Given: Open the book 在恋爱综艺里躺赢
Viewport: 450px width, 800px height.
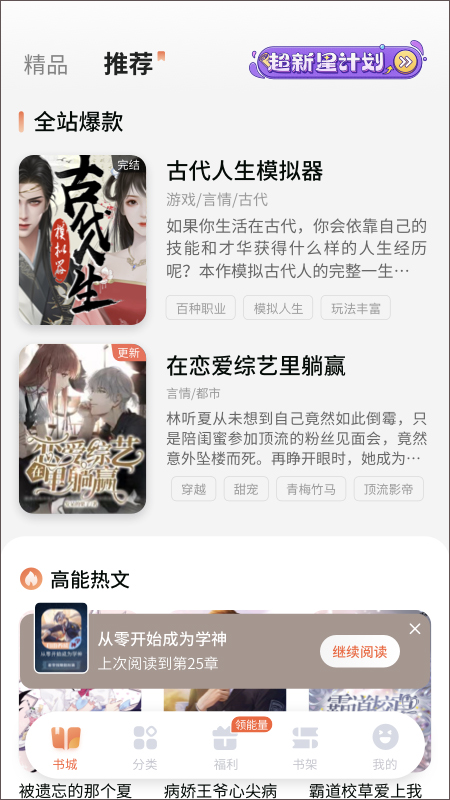Looking at the screenshot, I should [x=256, y=366].
